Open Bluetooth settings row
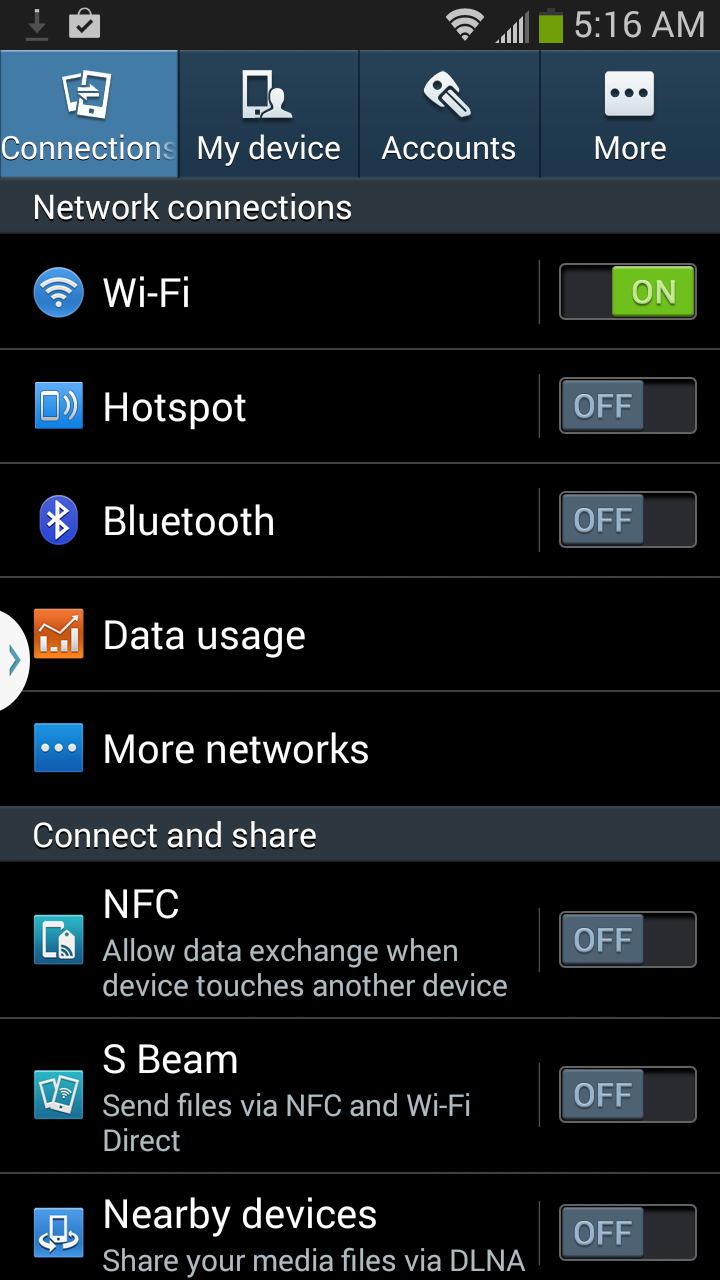The image size is (720, 1280). click(x=268, y=521)
